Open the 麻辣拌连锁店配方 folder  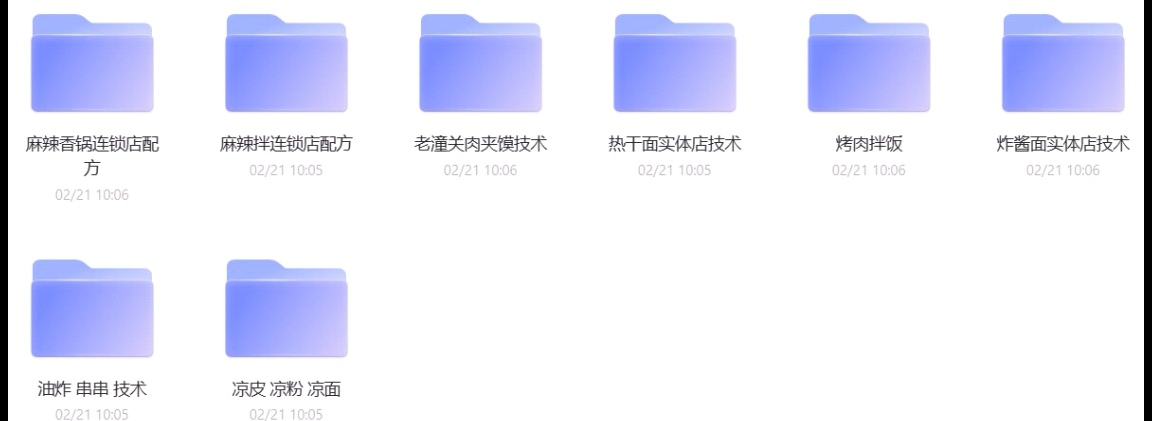(286, 64)
